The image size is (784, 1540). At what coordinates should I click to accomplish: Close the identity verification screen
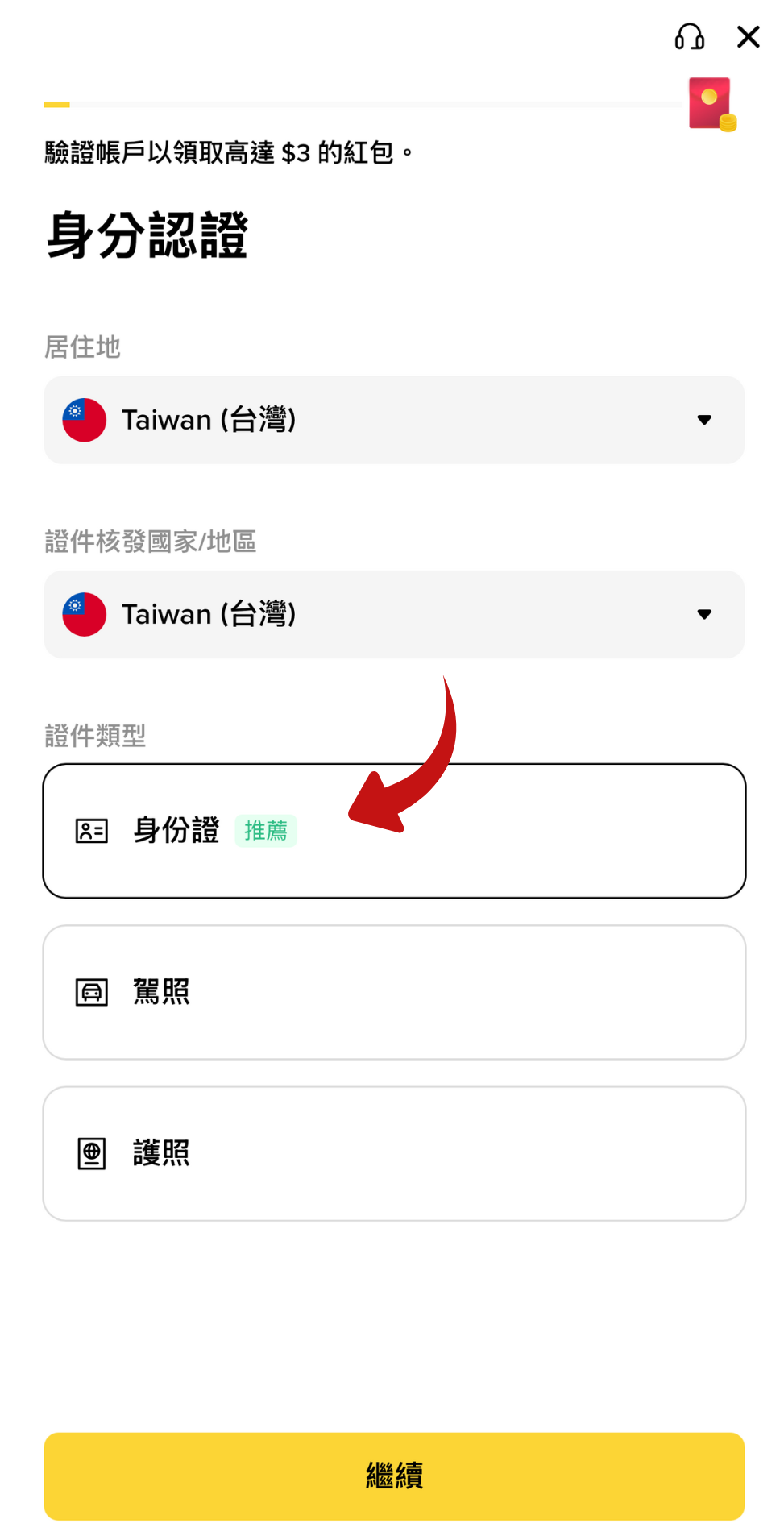748,37
